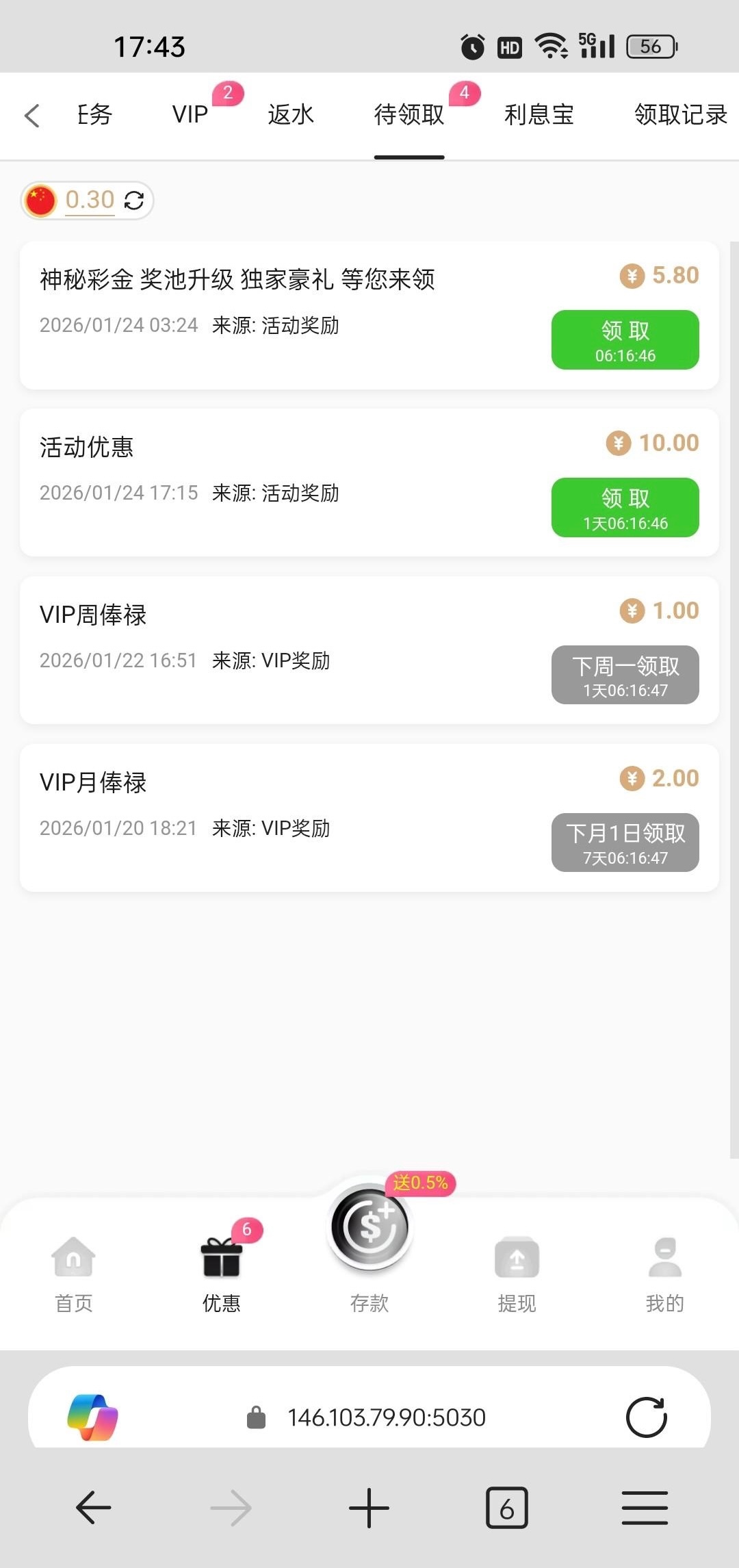
Task: Claim the 5.80 神秘彩金 reward
Action: 625,340
